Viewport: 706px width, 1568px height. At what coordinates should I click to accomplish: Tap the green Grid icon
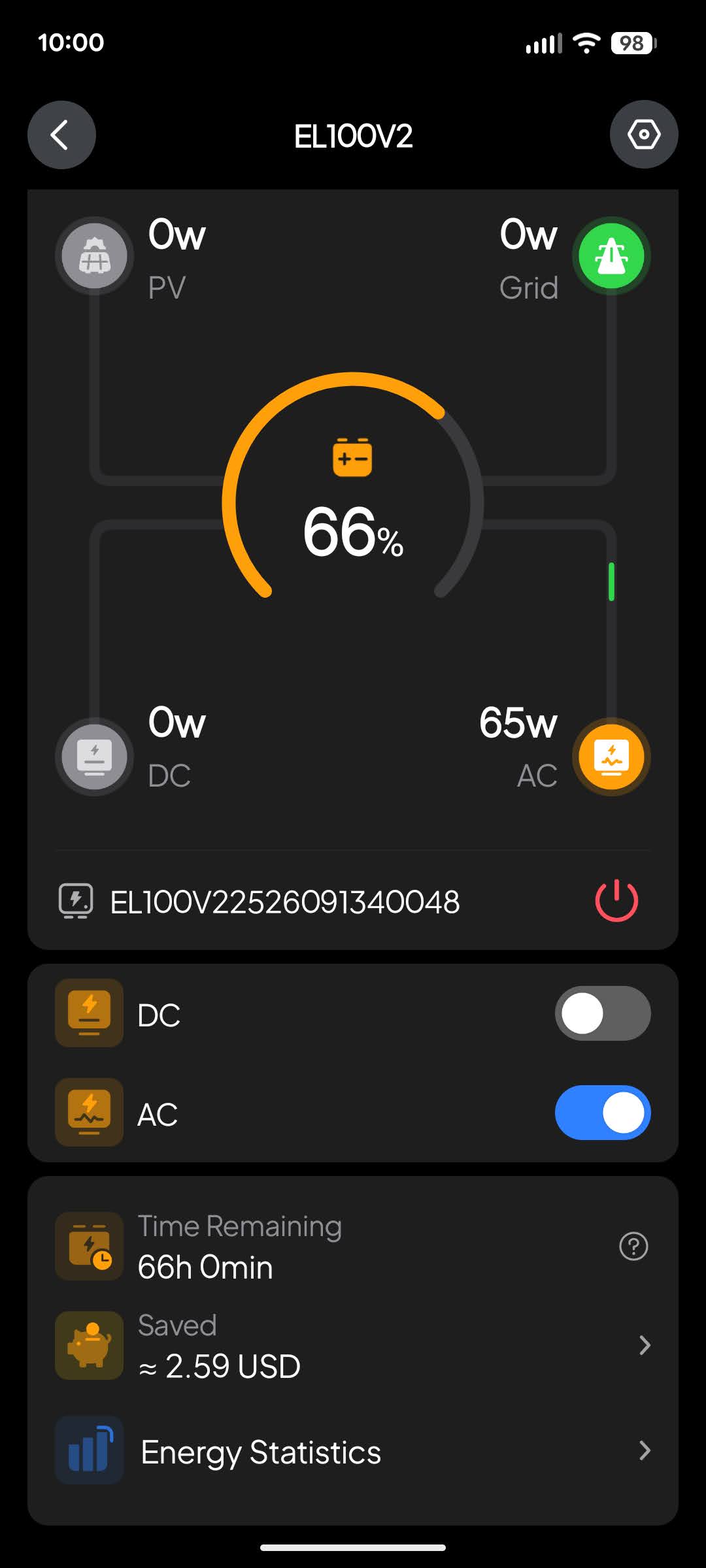pos(611,255)
